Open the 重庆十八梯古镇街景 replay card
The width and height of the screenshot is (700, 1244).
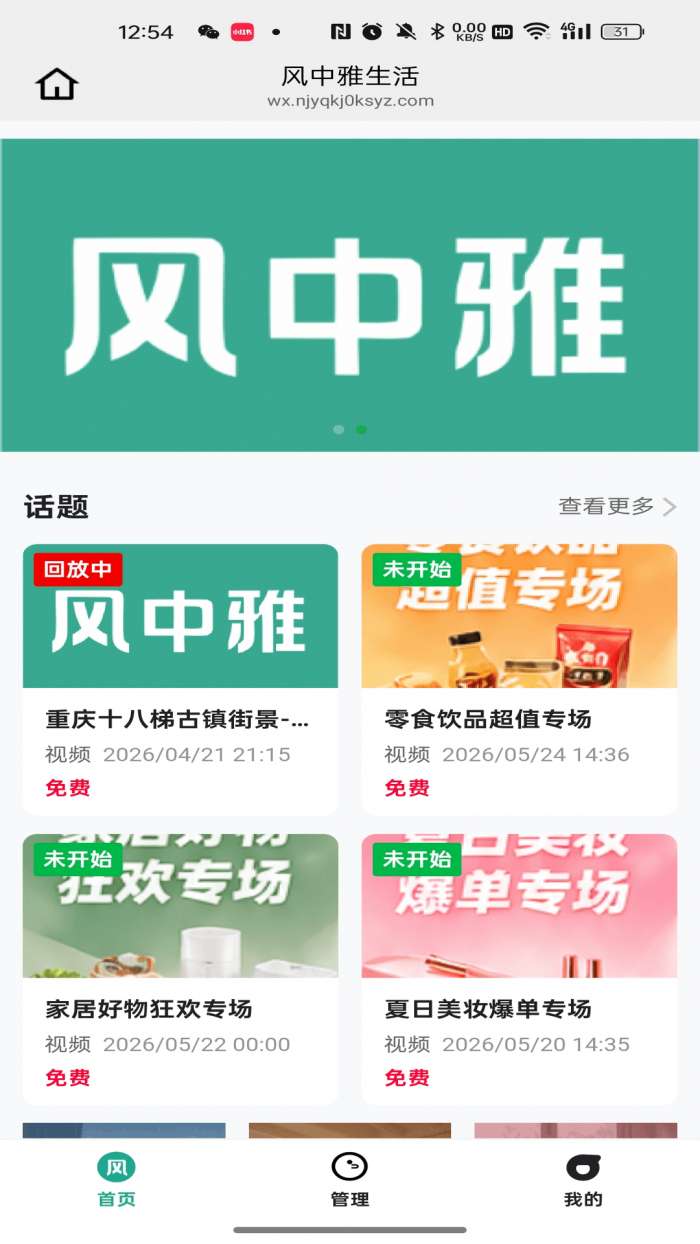pyautogui.click(x=180, y=680)
